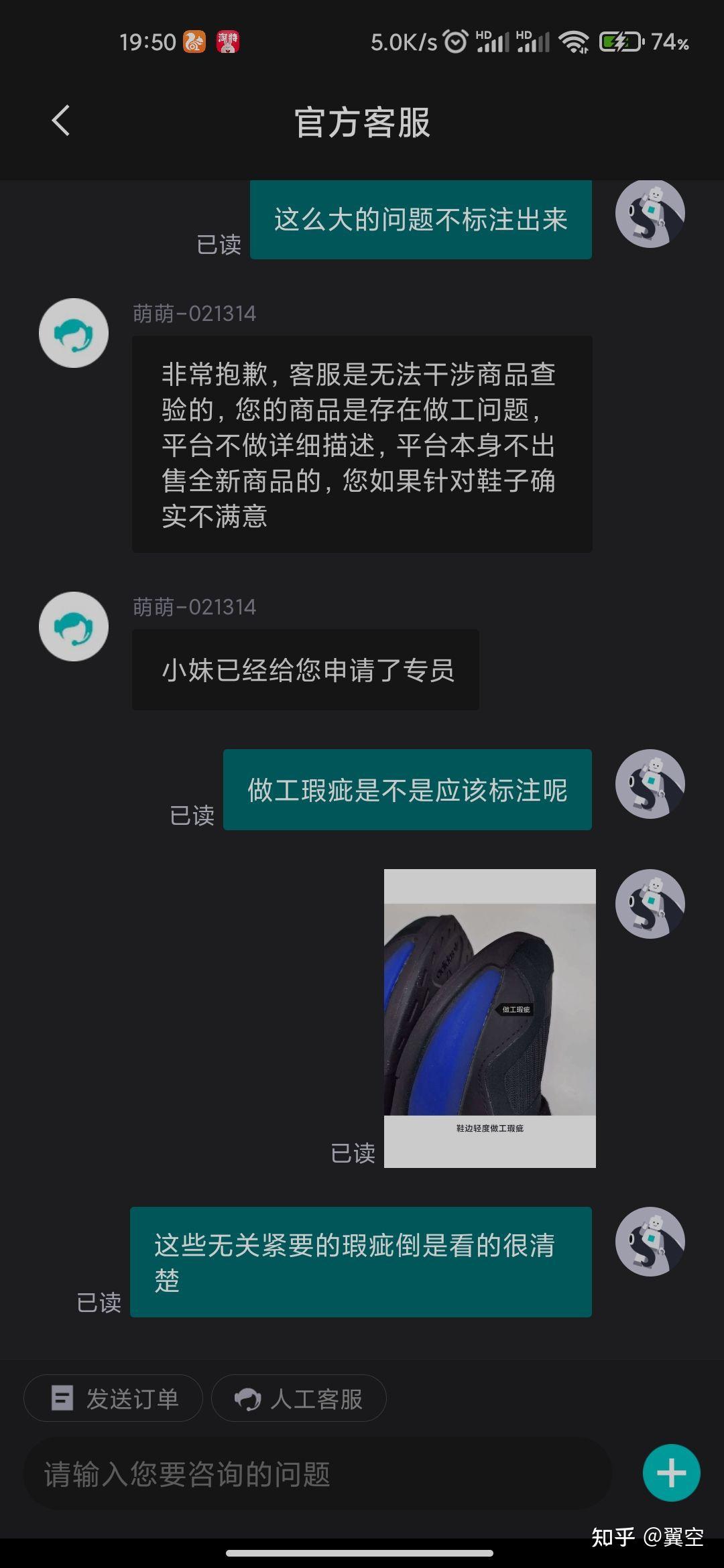Image resolution: width=724 pixels, height=1568 pixels.
Task: Tap the 发送订单 chip
Action: (113, 1398)
